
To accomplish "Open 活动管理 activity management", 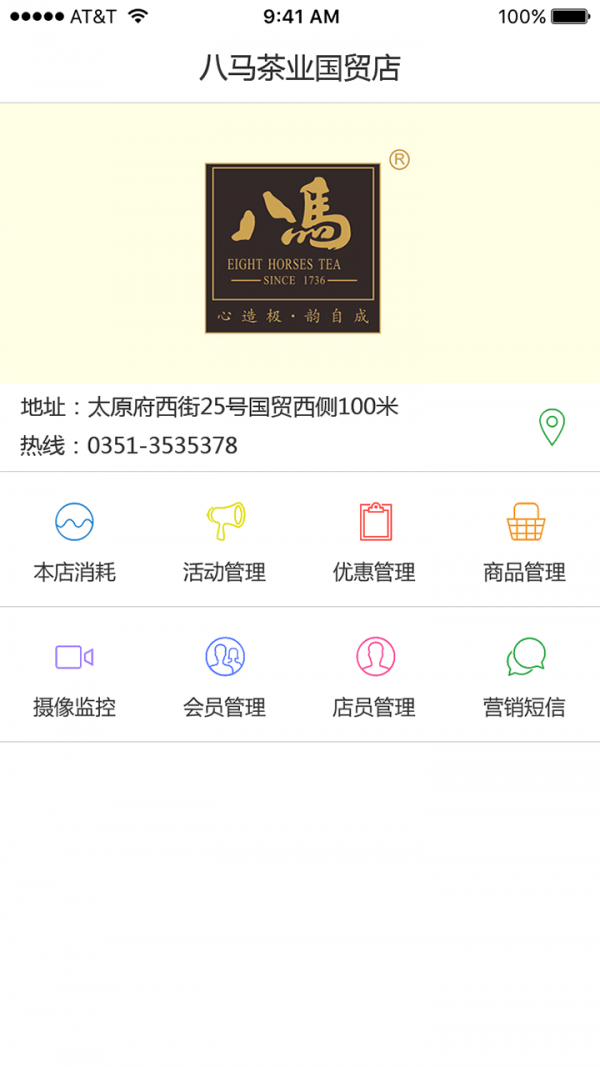I will [225, 541].
